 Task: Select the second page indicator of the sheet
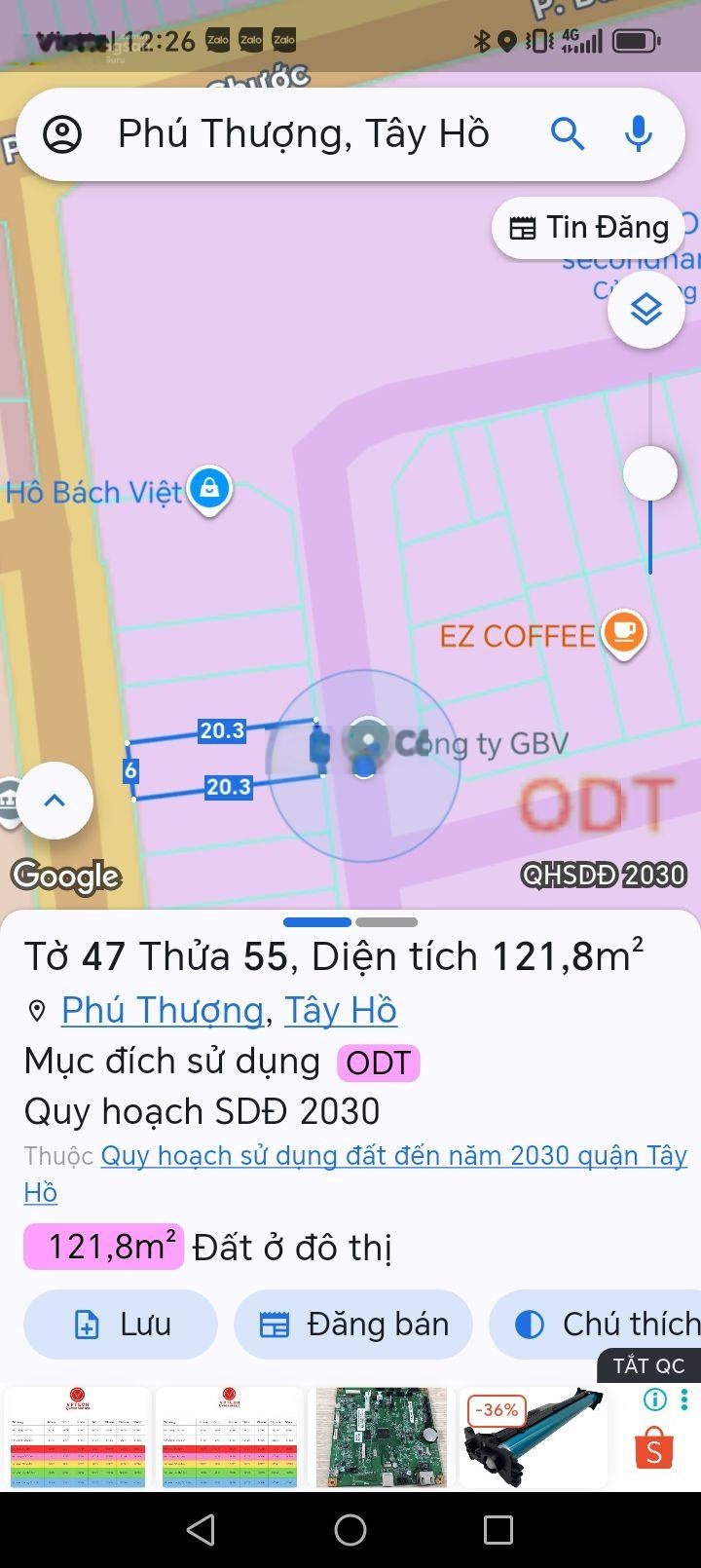click(387, 921)
